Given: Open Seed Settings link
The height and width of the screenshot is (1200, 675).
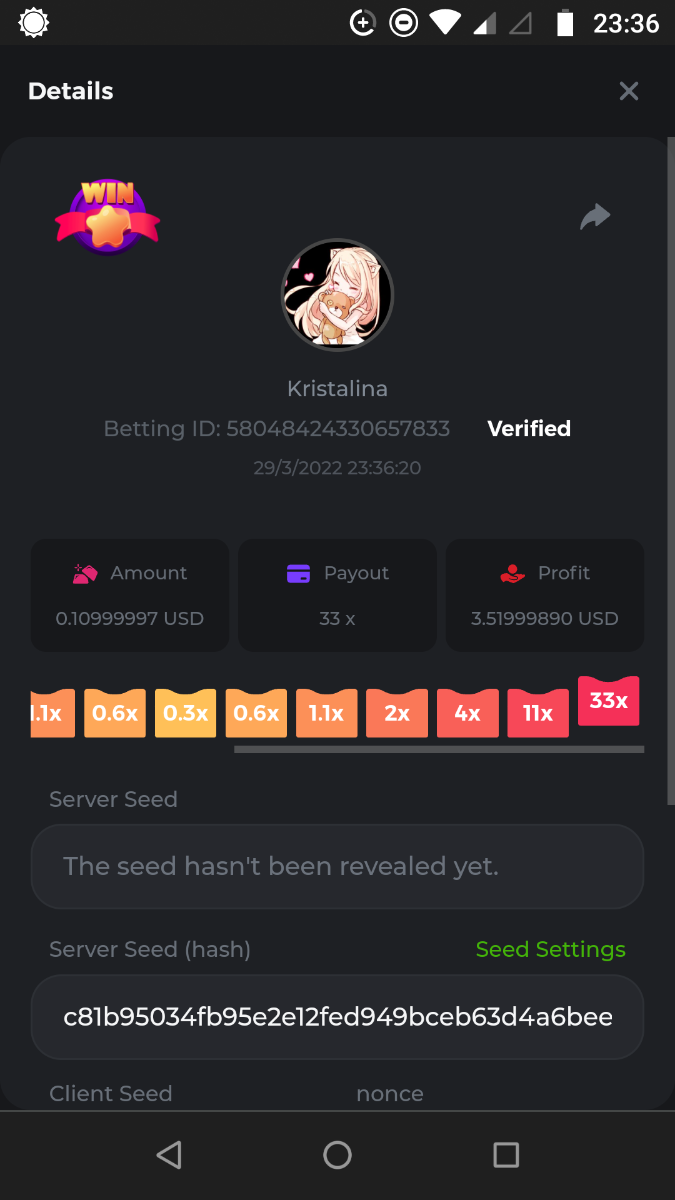Looking at the screenshot, I should point(550,949).
